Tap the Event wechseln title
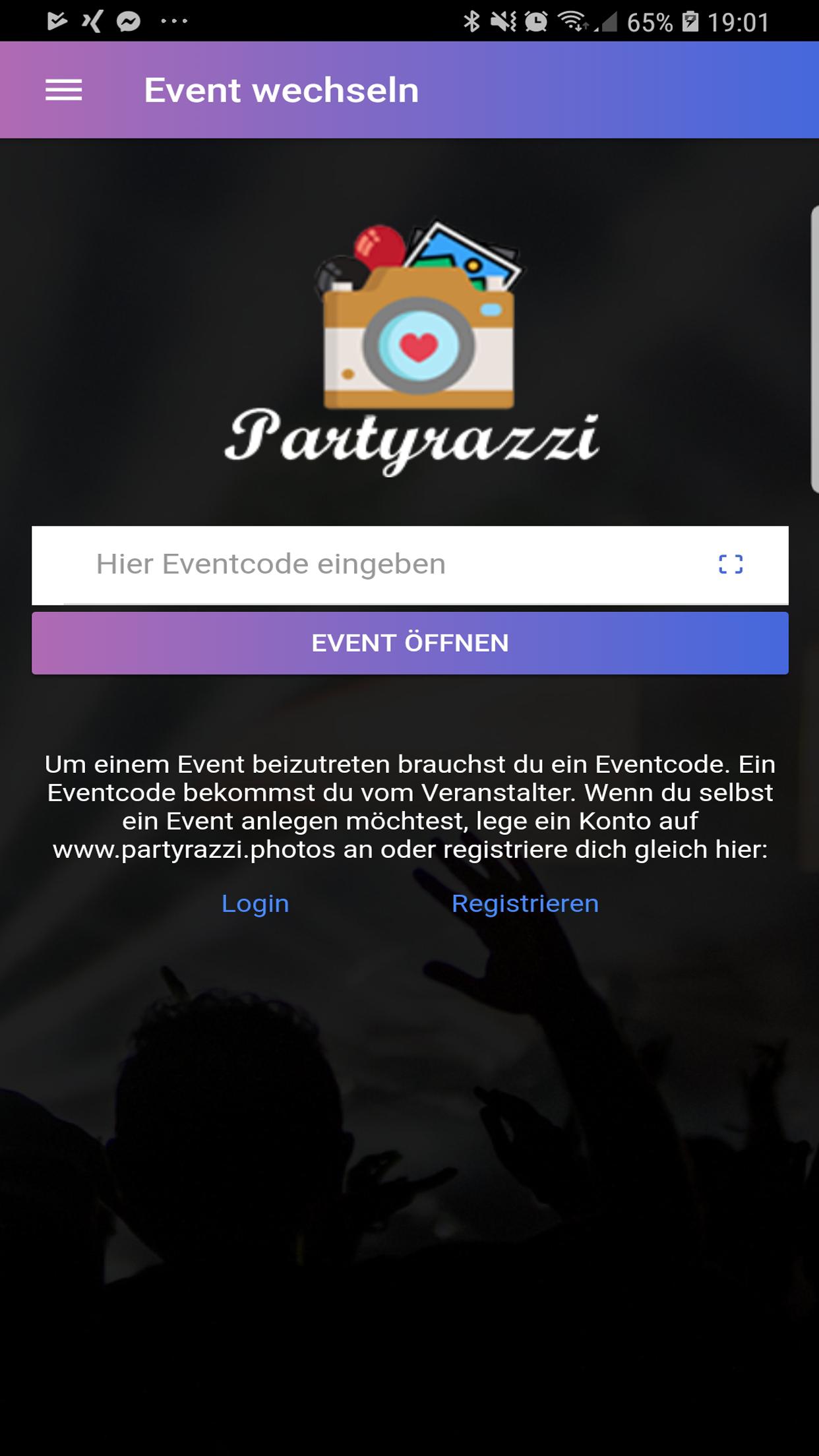Image resolution: width=819 pixels, height=1456 pixels. click(282, 90)
